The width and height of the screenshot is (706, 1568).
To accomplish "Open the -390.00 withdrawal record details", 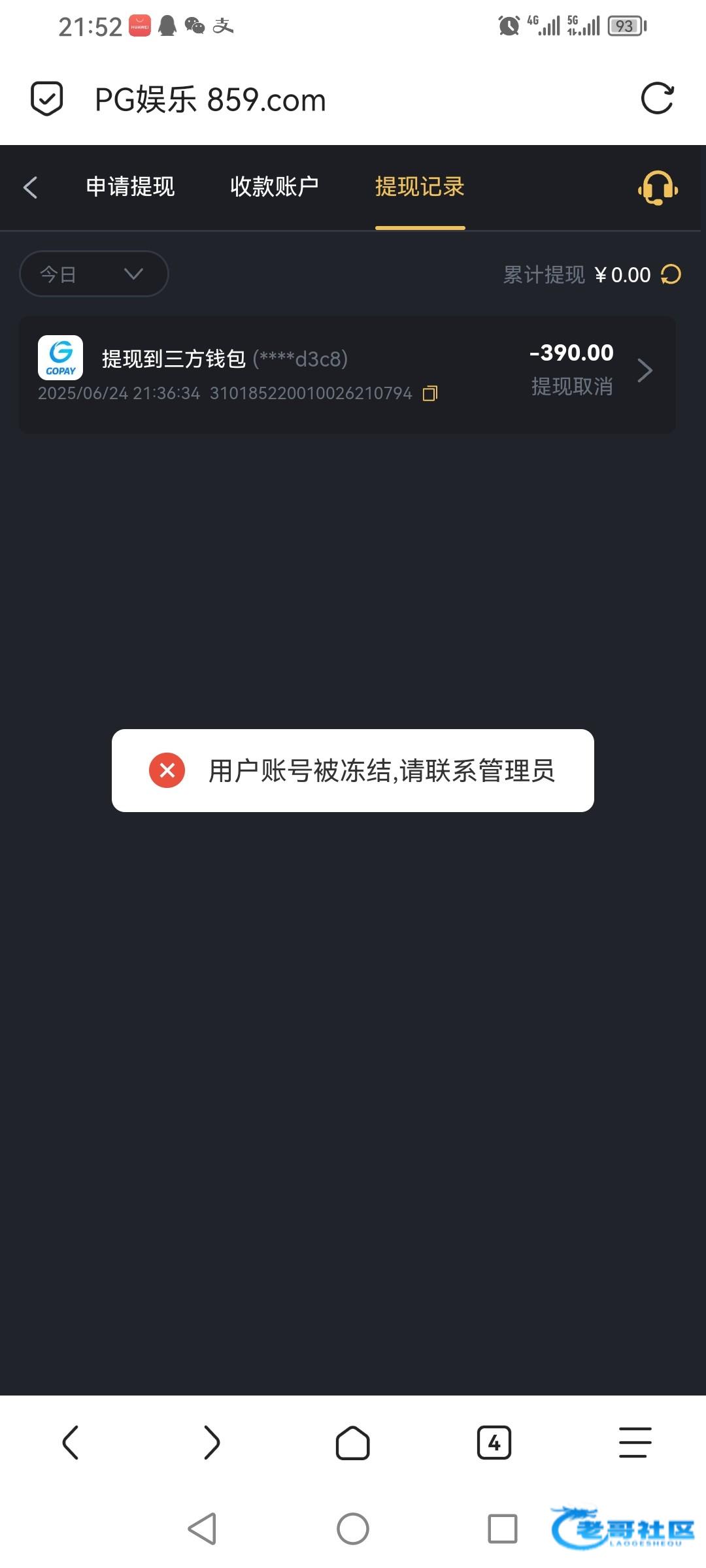I will (347, 374).
